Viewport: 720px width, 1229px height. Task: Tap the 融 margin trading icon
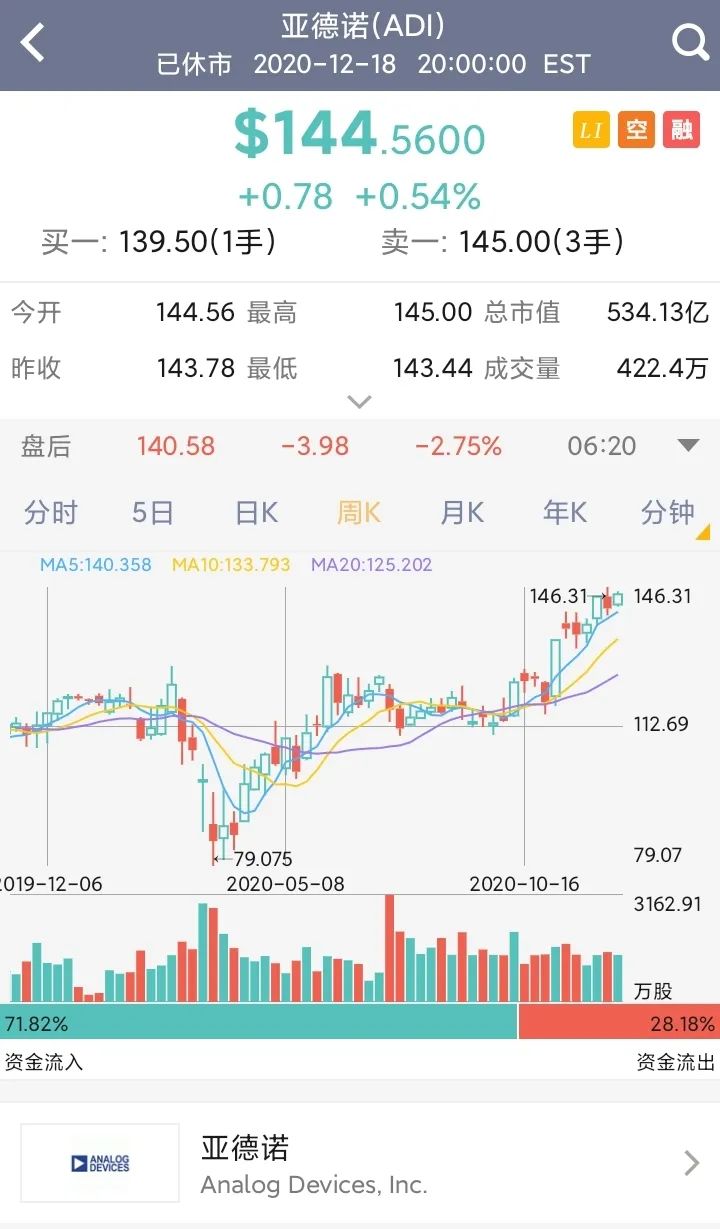[683, 130]
